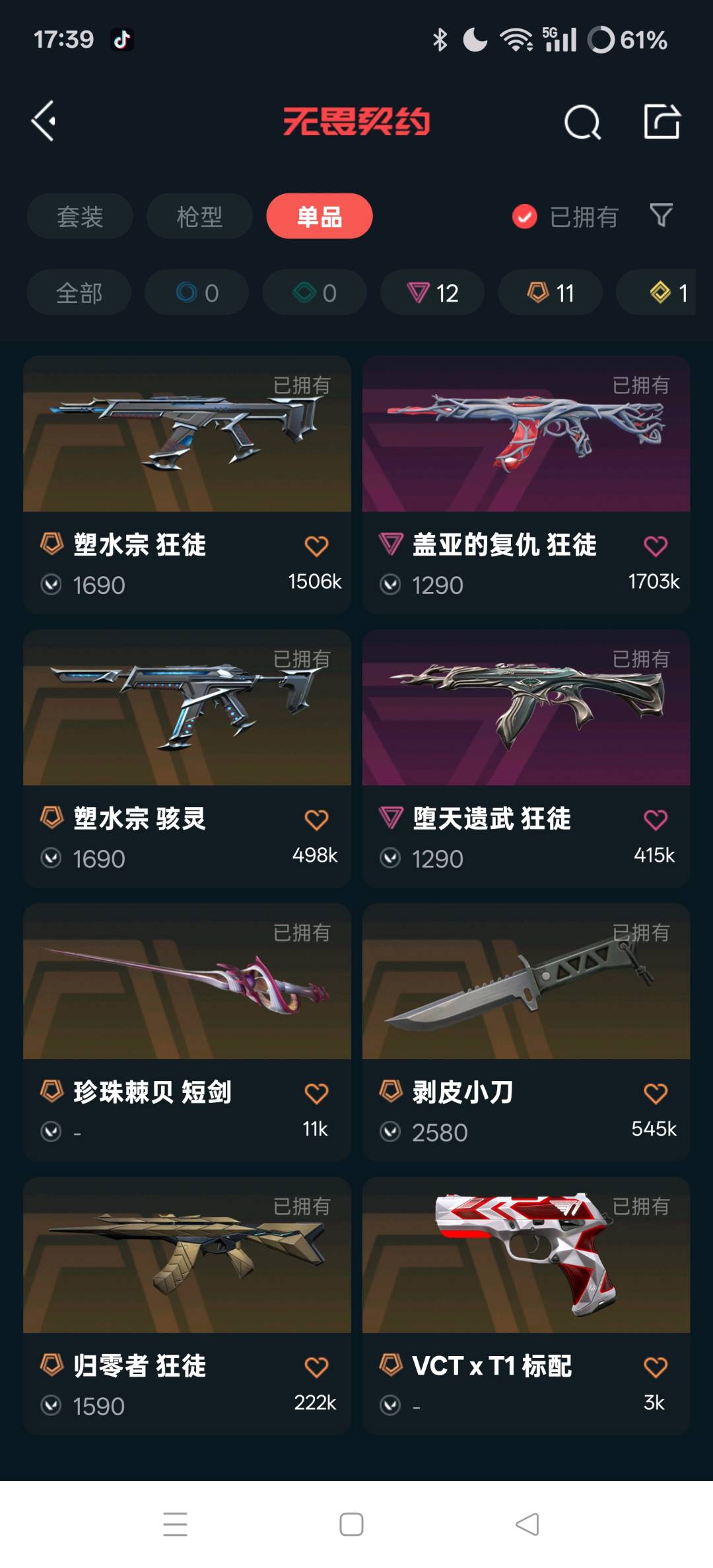Tap the system home button
Image resolution: width=713 pixels, height=1568 pixels.
coord(351,1524)
